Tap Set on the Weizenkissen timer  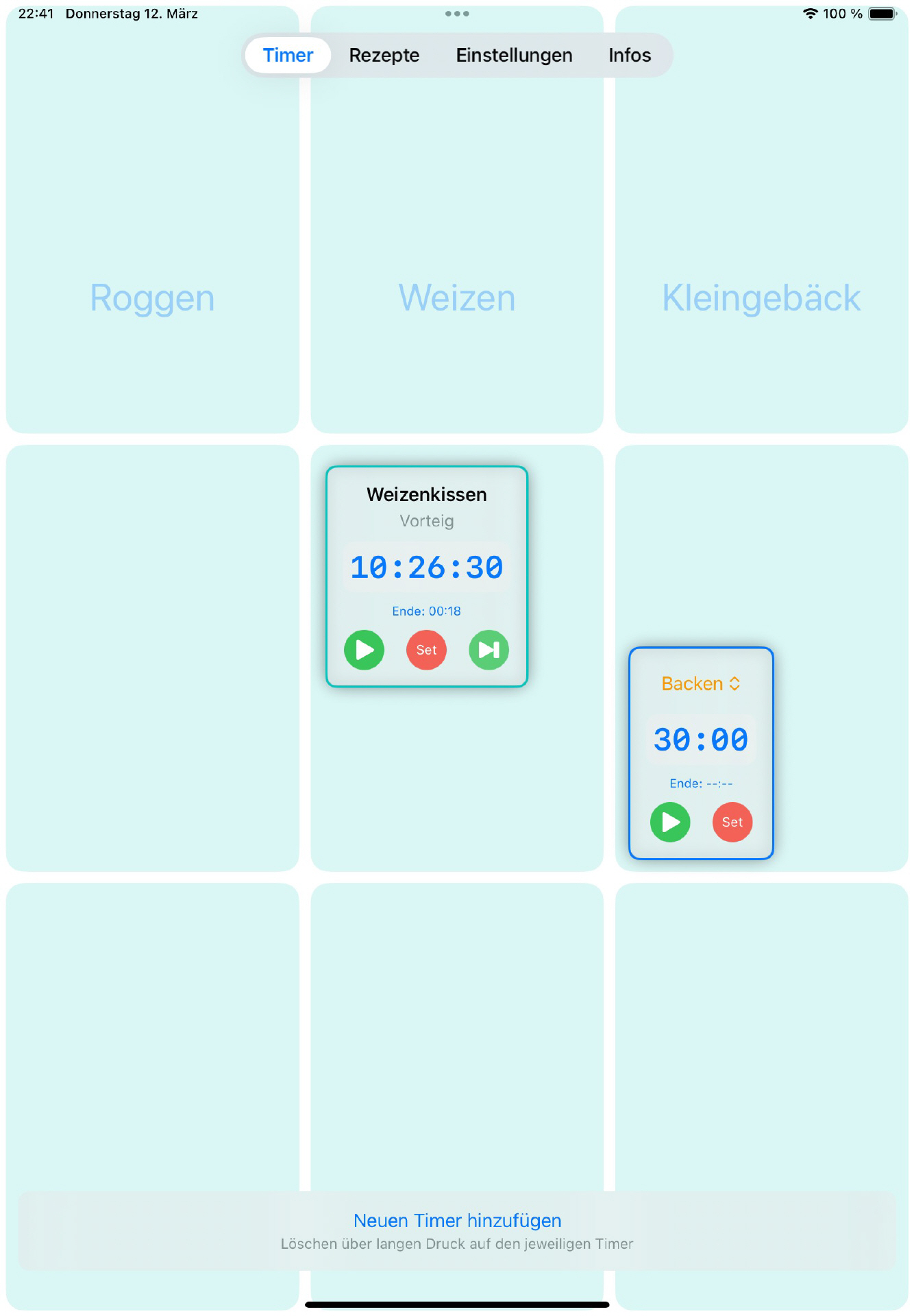coord(426,650)
